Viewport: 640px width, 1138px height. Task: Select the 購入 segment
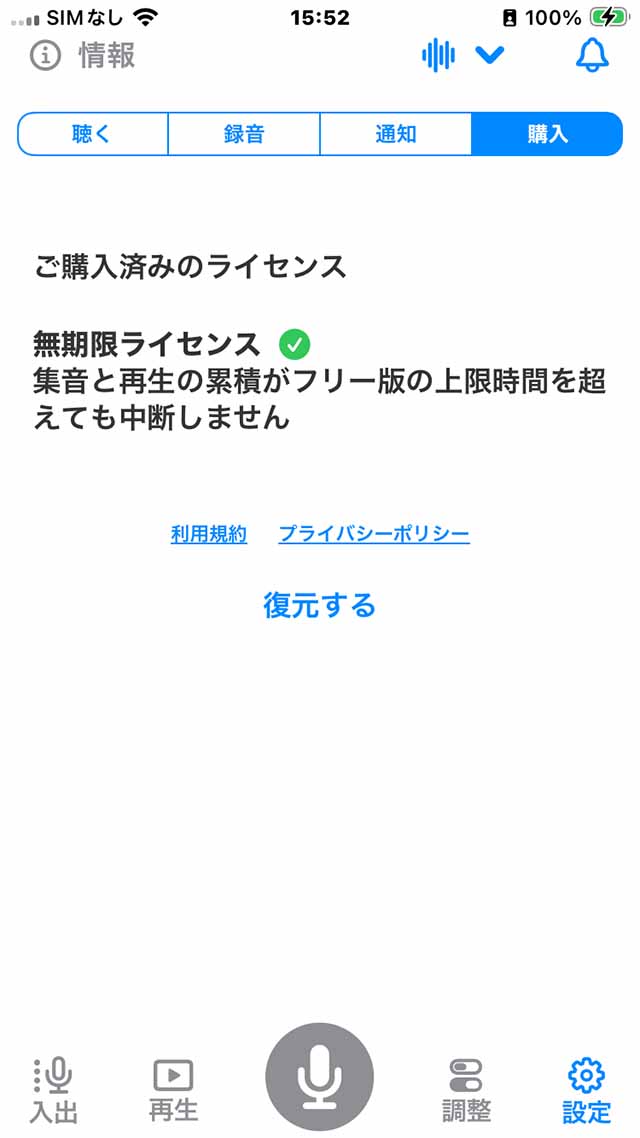click(x=547, y=134)
